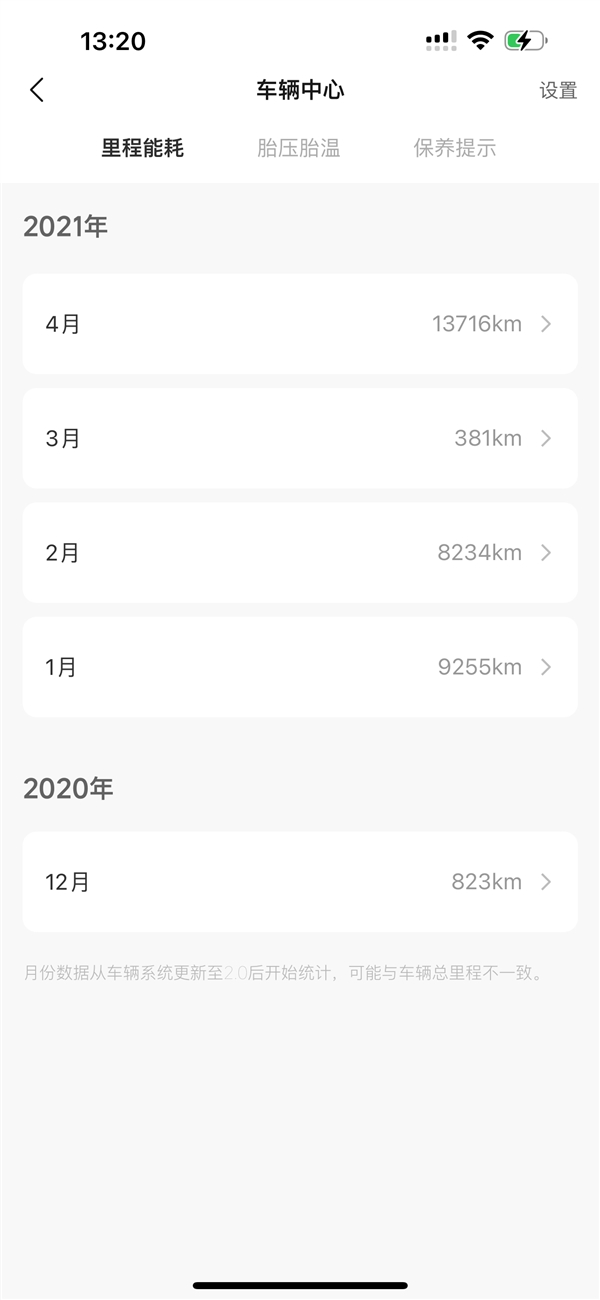Open 设置 in the top bar
The image size is (600, 1300).
coord(558,90)
